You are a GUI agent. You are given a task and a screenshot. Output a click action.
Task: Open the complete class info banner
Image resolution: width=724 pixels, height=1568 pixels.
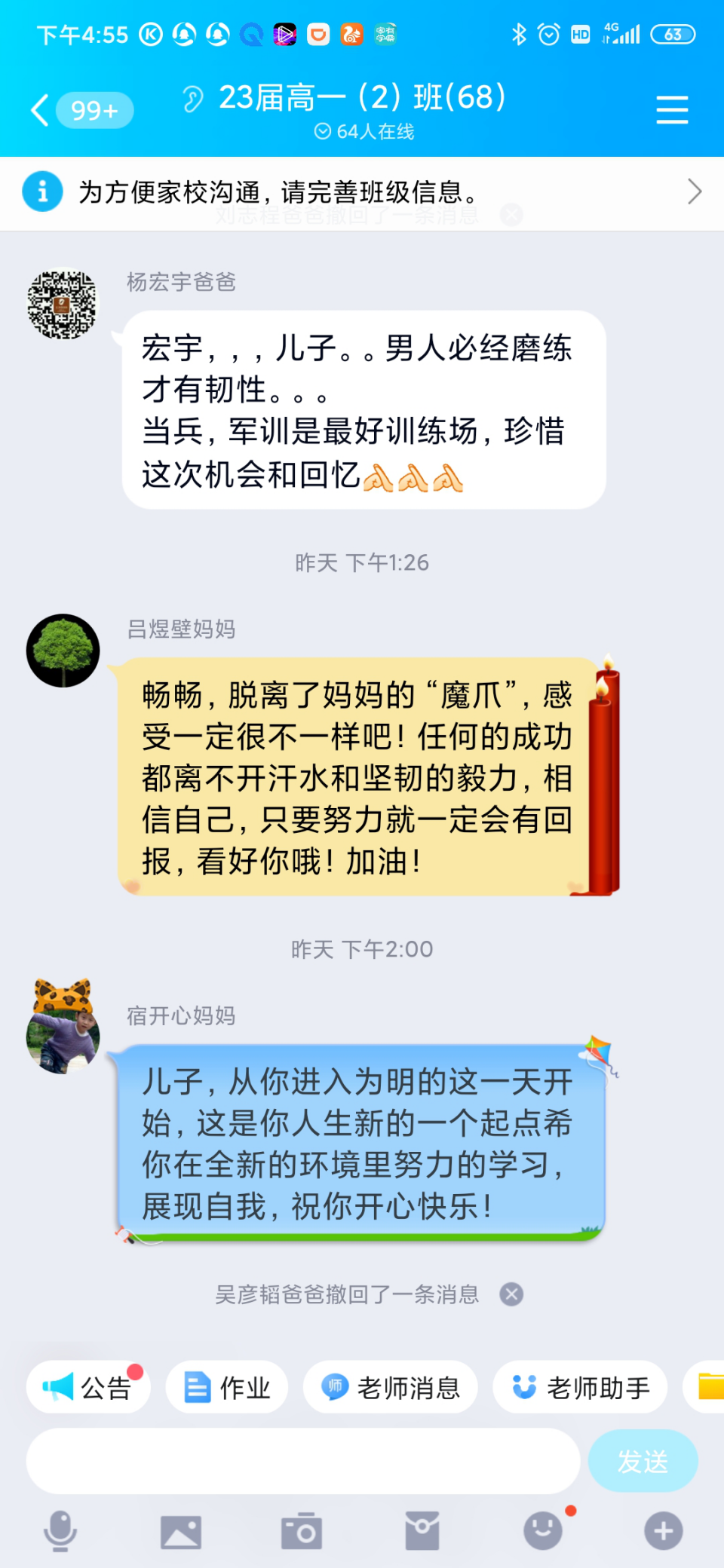point(362,192)
